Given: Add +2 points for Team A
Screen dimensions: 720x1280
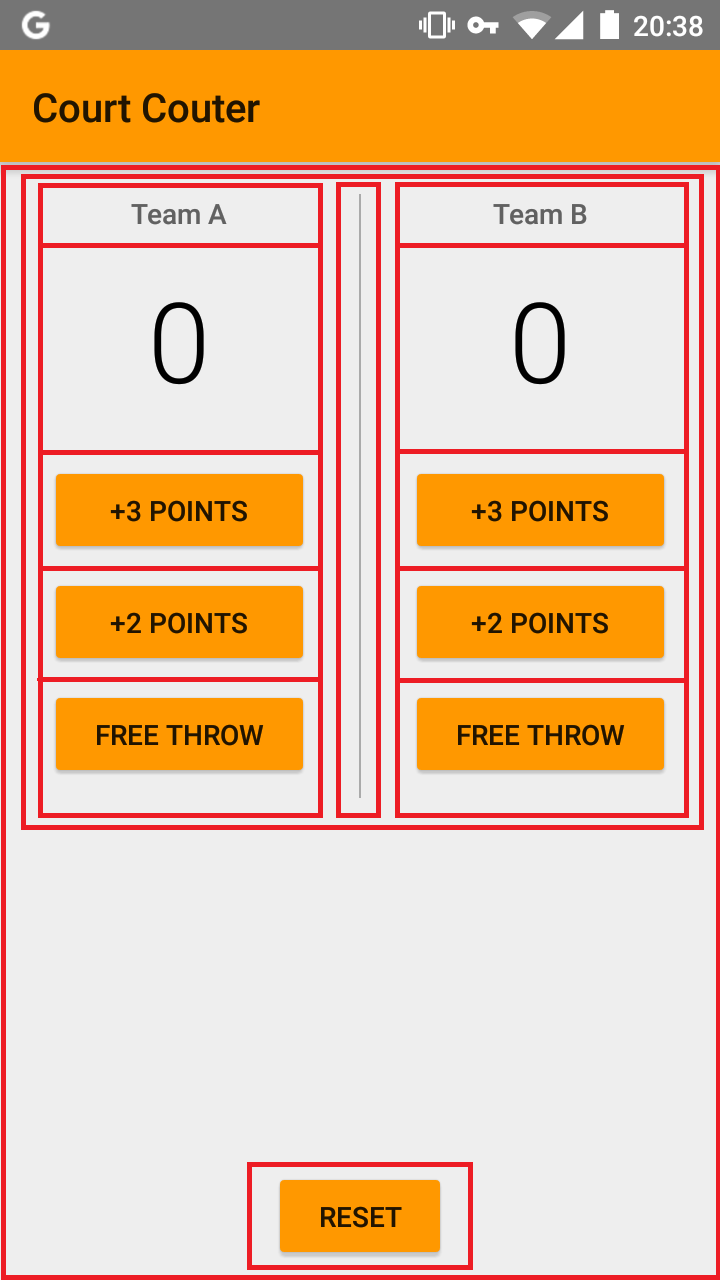Looking at the screenshot, I should (179, 623).
